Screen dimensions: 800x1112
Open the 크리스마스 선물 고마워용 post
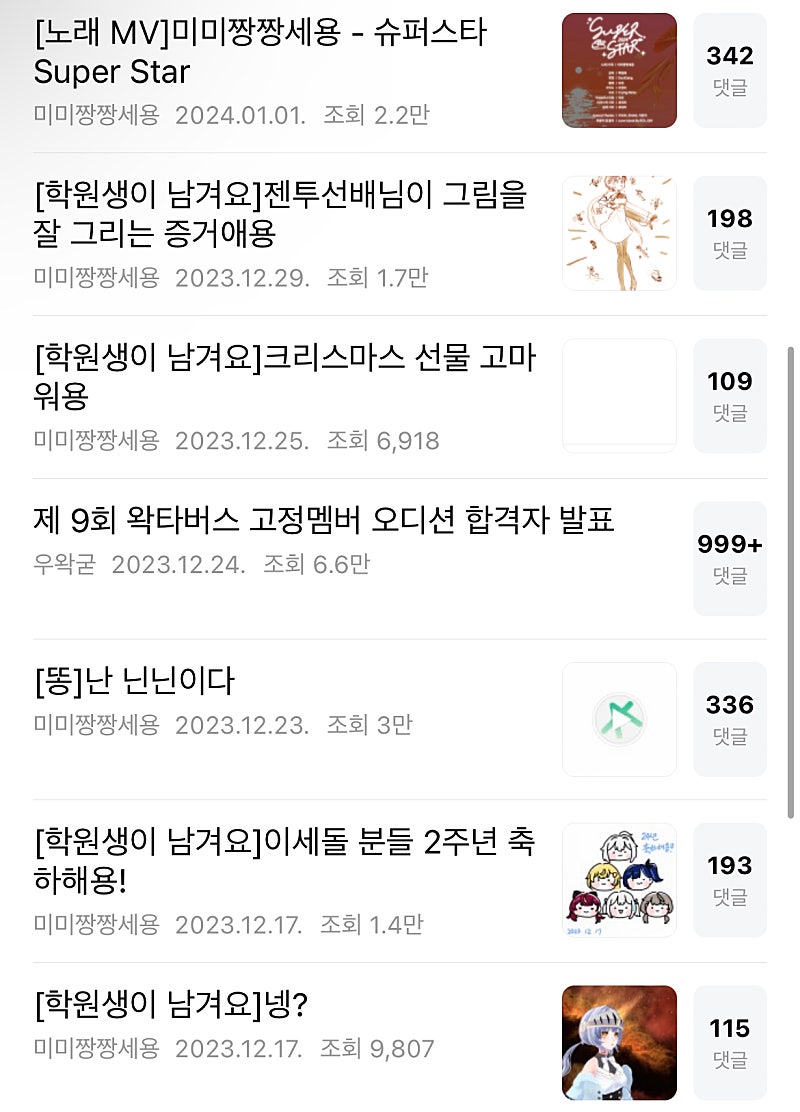[x=285, y=378]
